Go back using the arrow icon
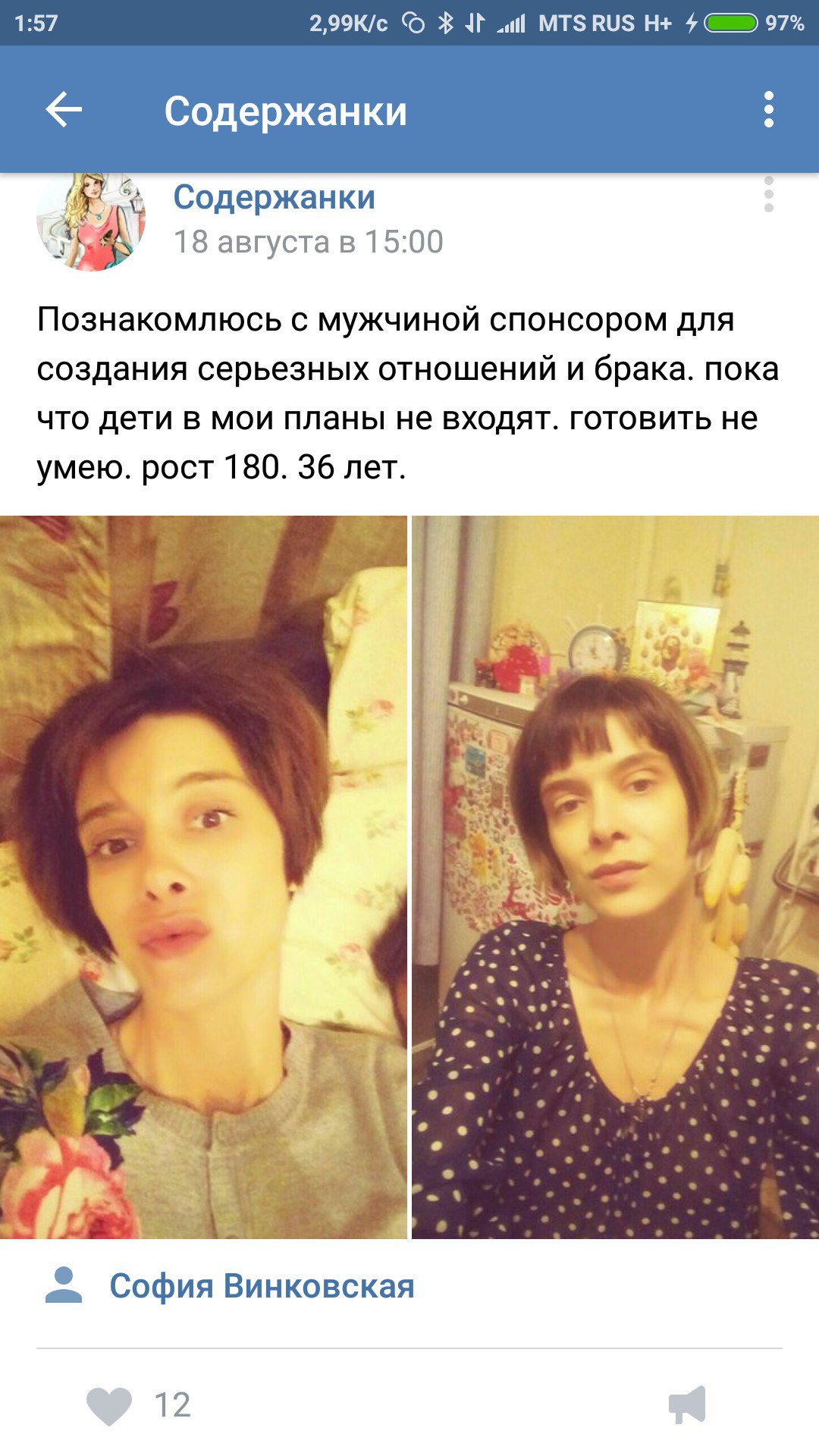The height and width of the screenshot is (1456, 819). pyautogui.click(x=64, y=110)
